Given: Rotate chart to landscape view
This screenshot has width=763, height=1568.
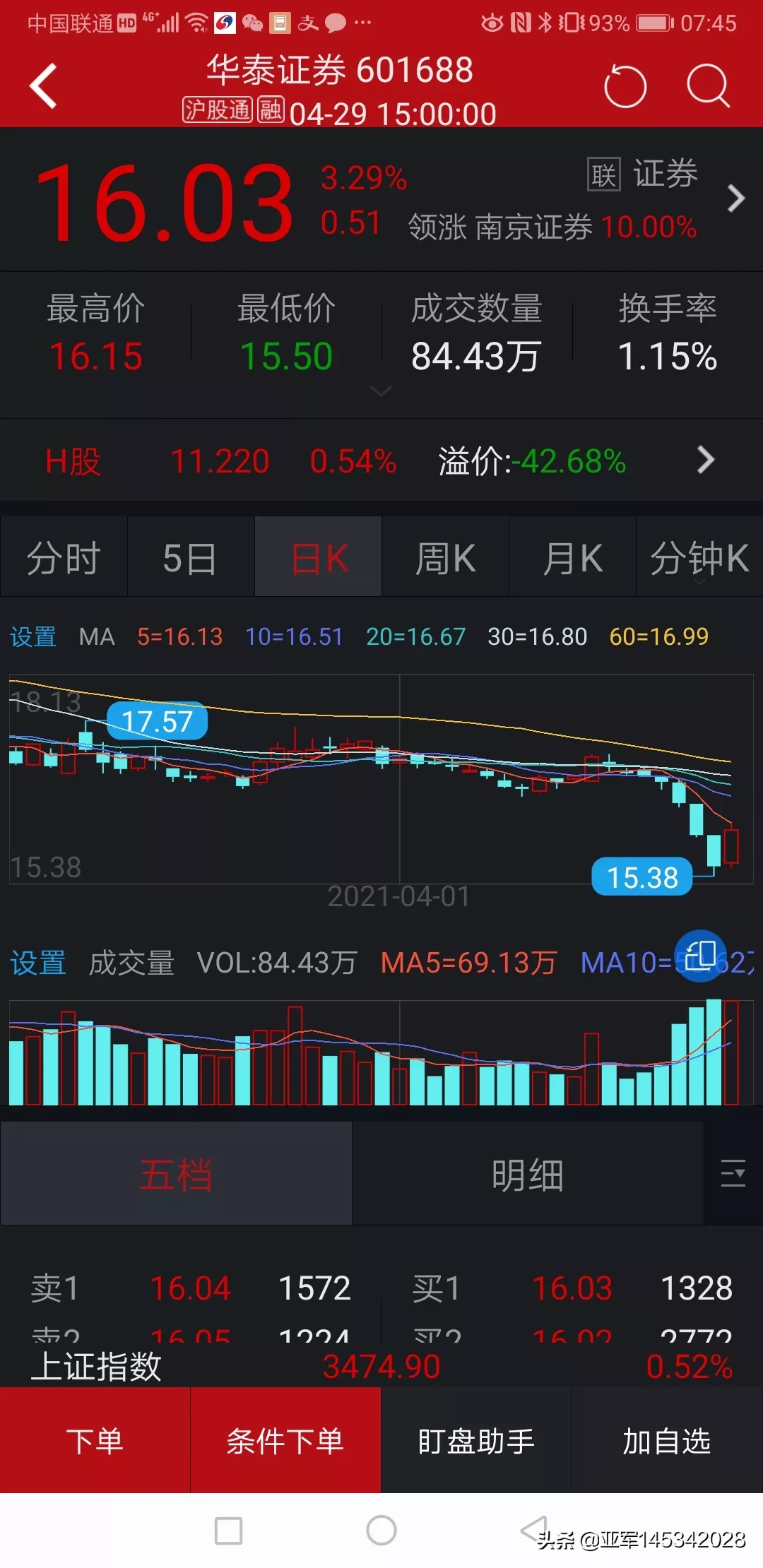Looking at the screenshot, I should click(700, 956).
